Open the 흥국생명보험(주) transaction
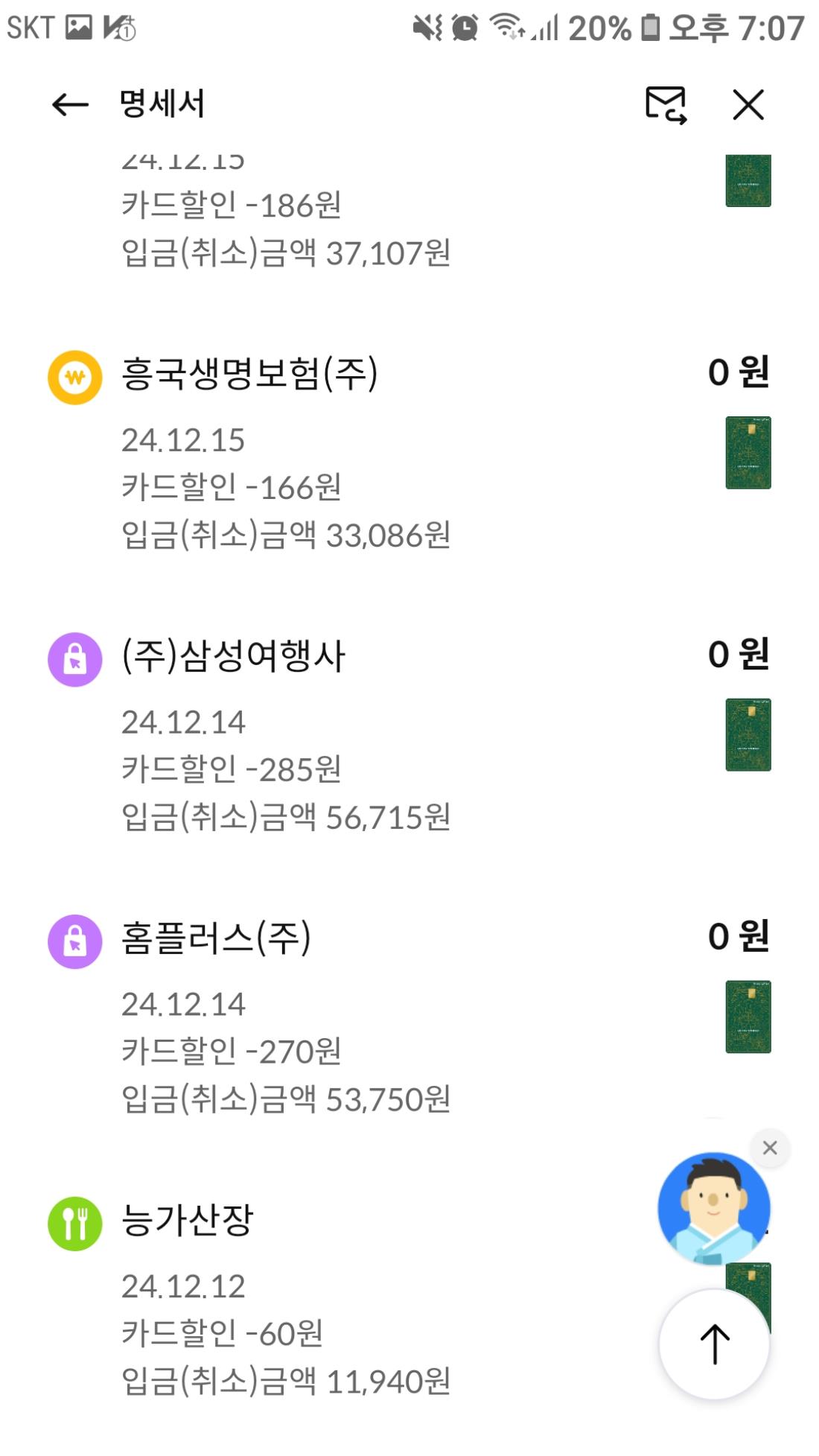Image resolution: width=819 pixels, height=1456 pixels. coord(249,374)
